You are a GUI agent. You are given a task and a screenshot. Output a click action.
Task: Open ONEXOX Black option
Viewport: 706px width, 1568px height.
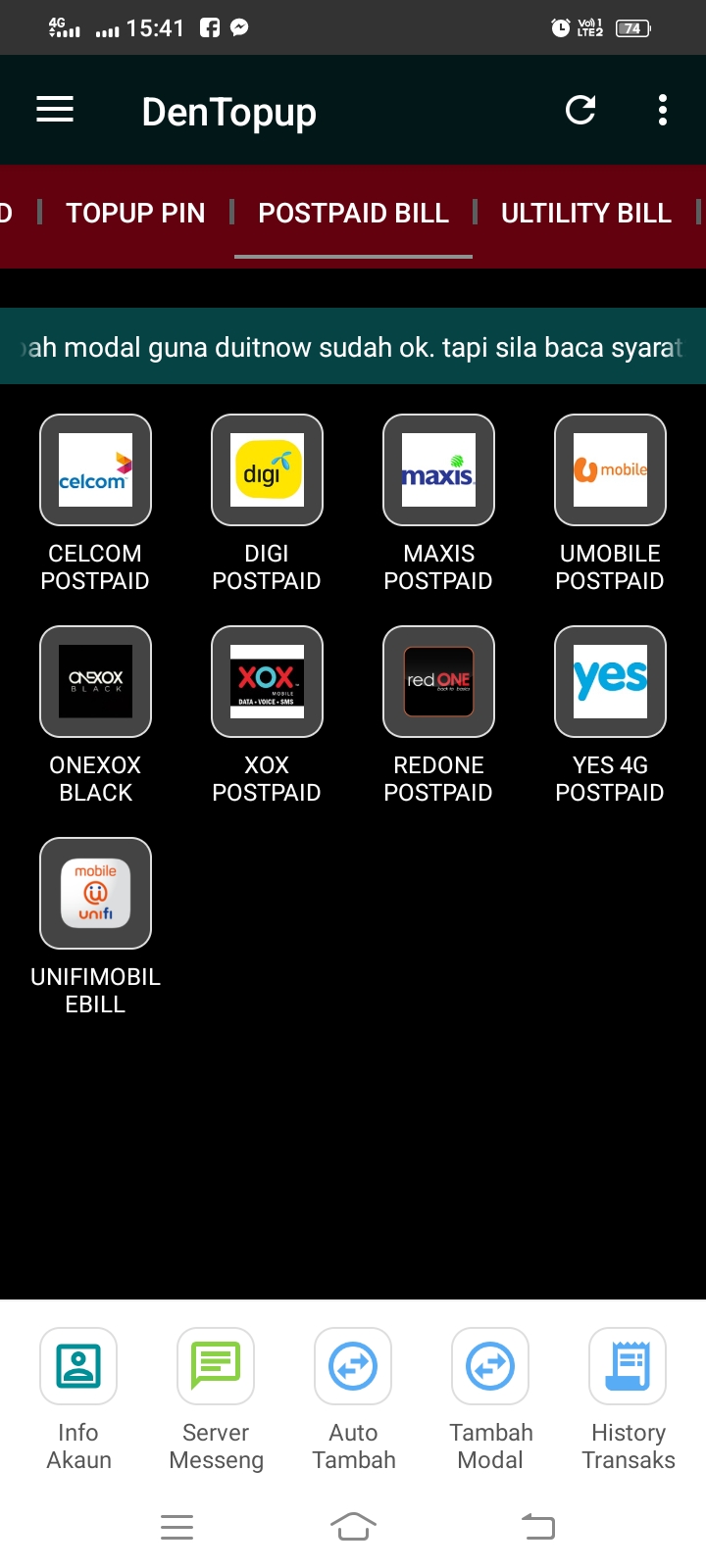95,682
